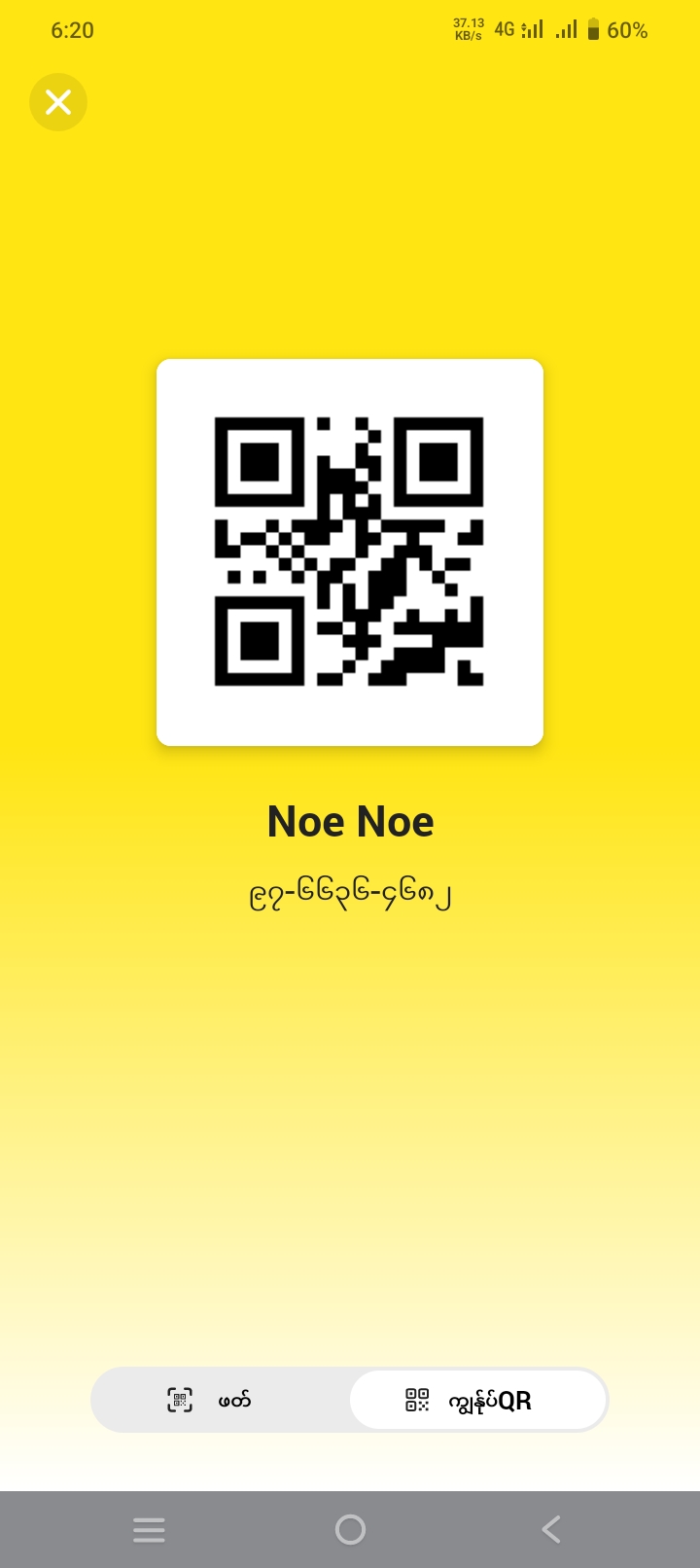This screenshot has height=1568, width=700.
Task: Select the ကျွန်ုပ်QR tab
Action: (x=478, y=1400)
